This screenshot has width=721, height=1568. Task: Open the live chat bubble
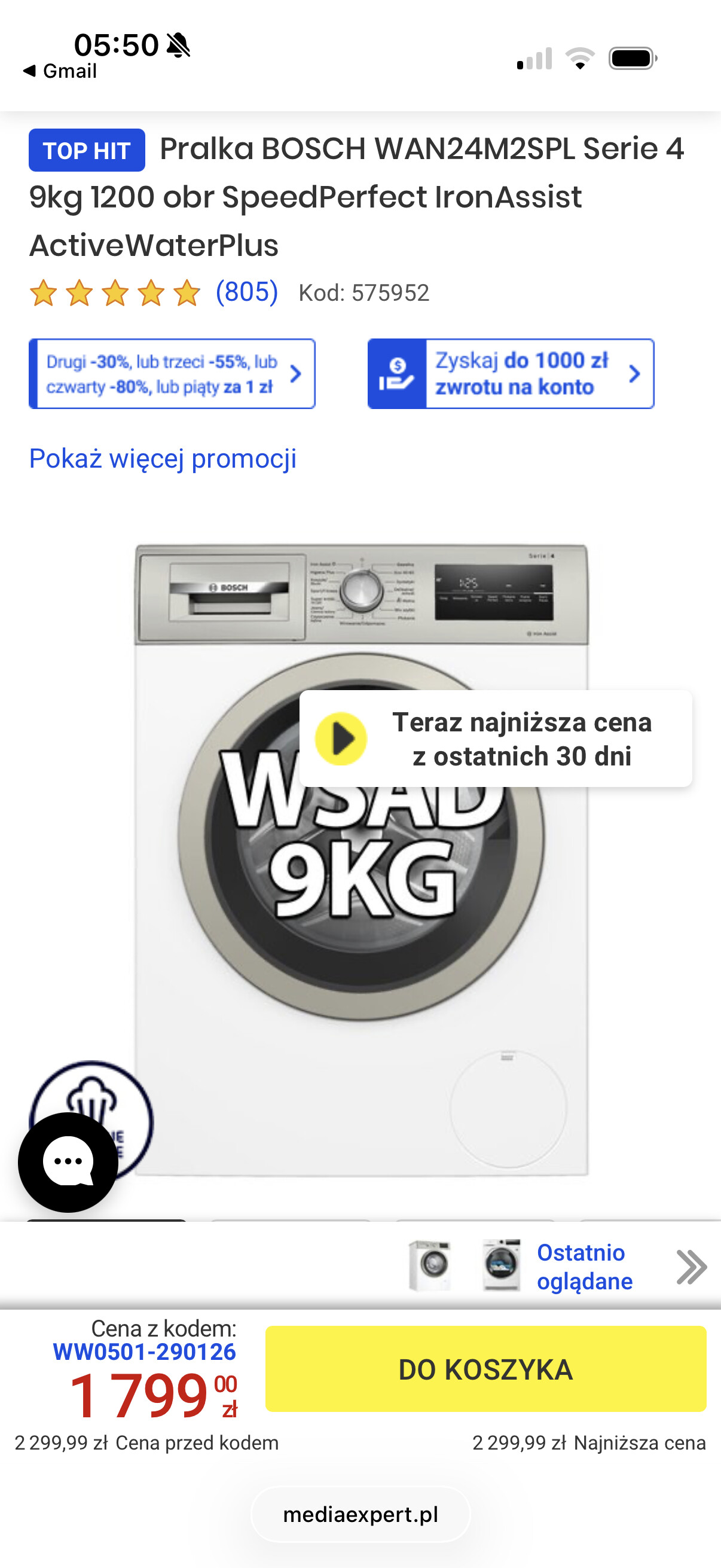click(x=68, y=1161)
